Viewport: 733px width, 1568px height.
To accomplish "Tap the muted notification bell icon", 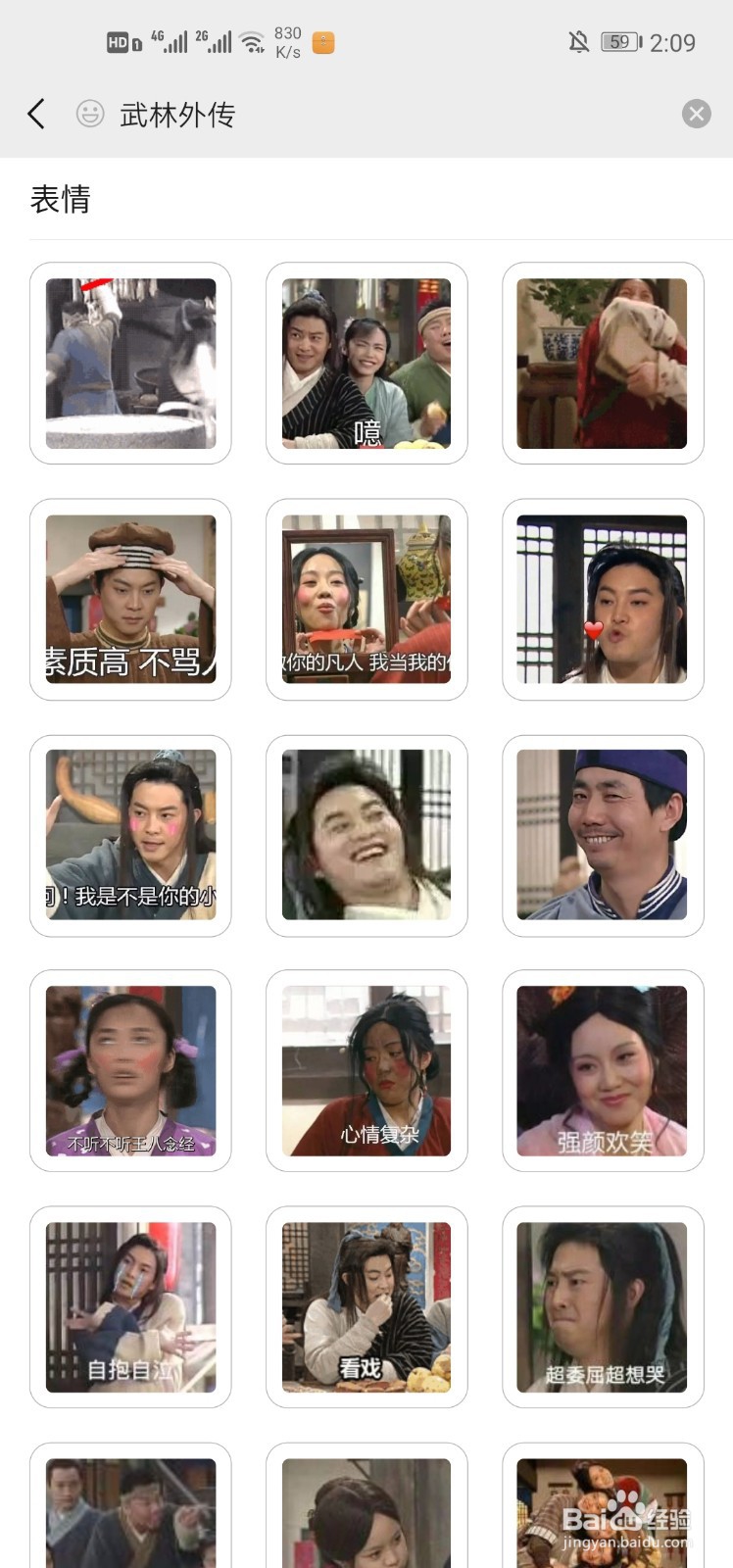I will (x=578, y=41).
